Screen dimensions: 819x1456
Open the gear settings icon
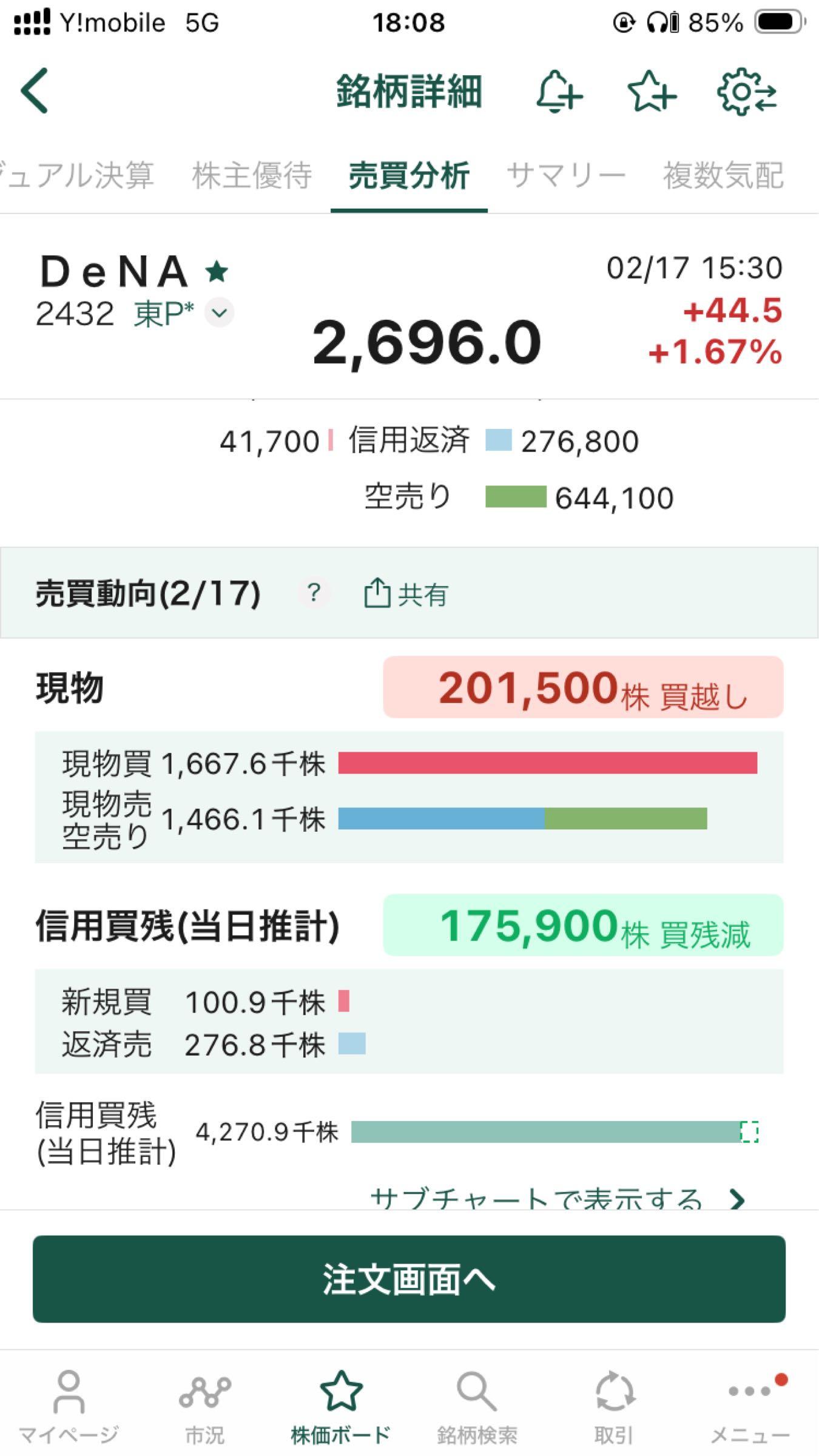click(746, 92)
